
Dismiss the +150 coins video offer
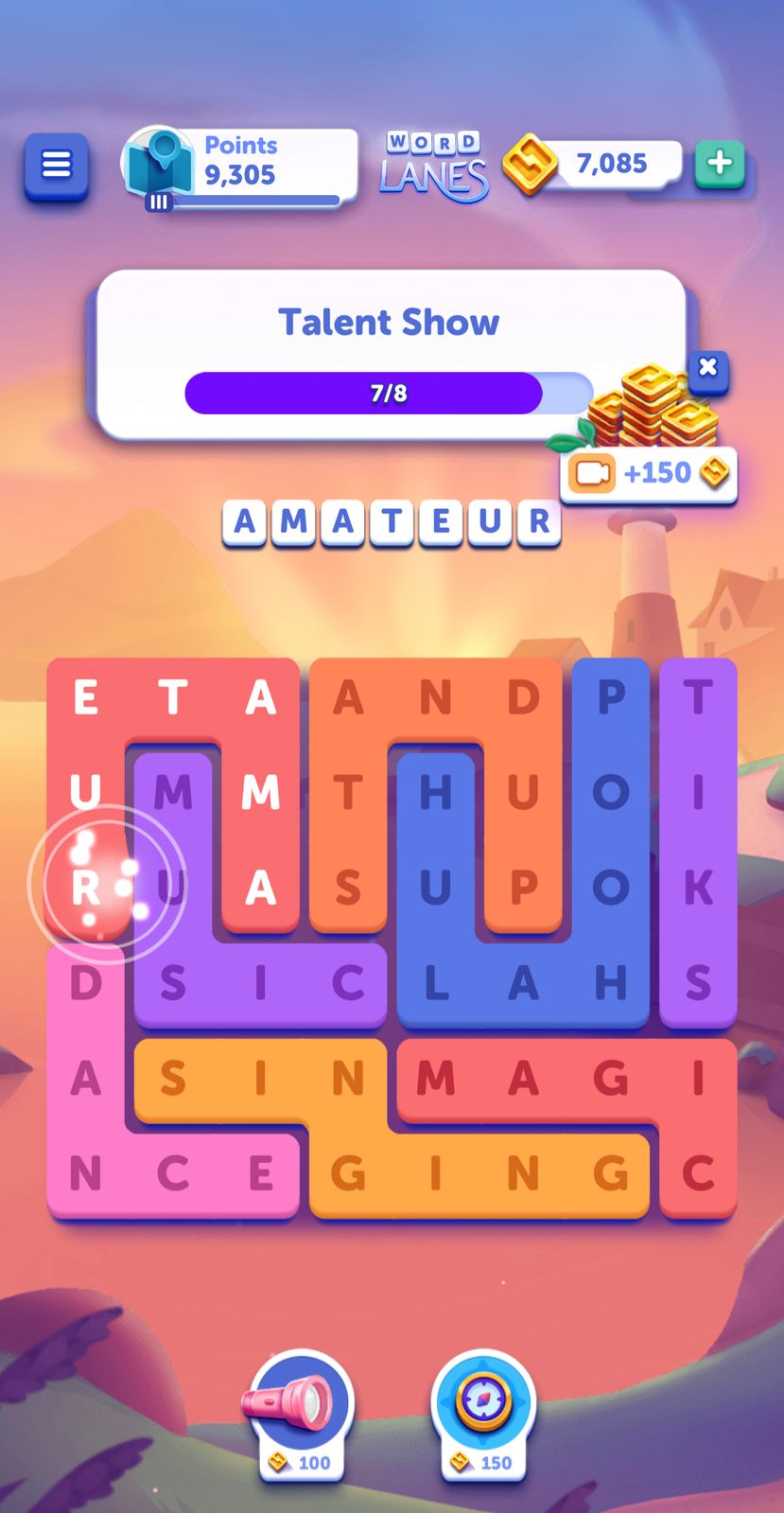(708, 368)
